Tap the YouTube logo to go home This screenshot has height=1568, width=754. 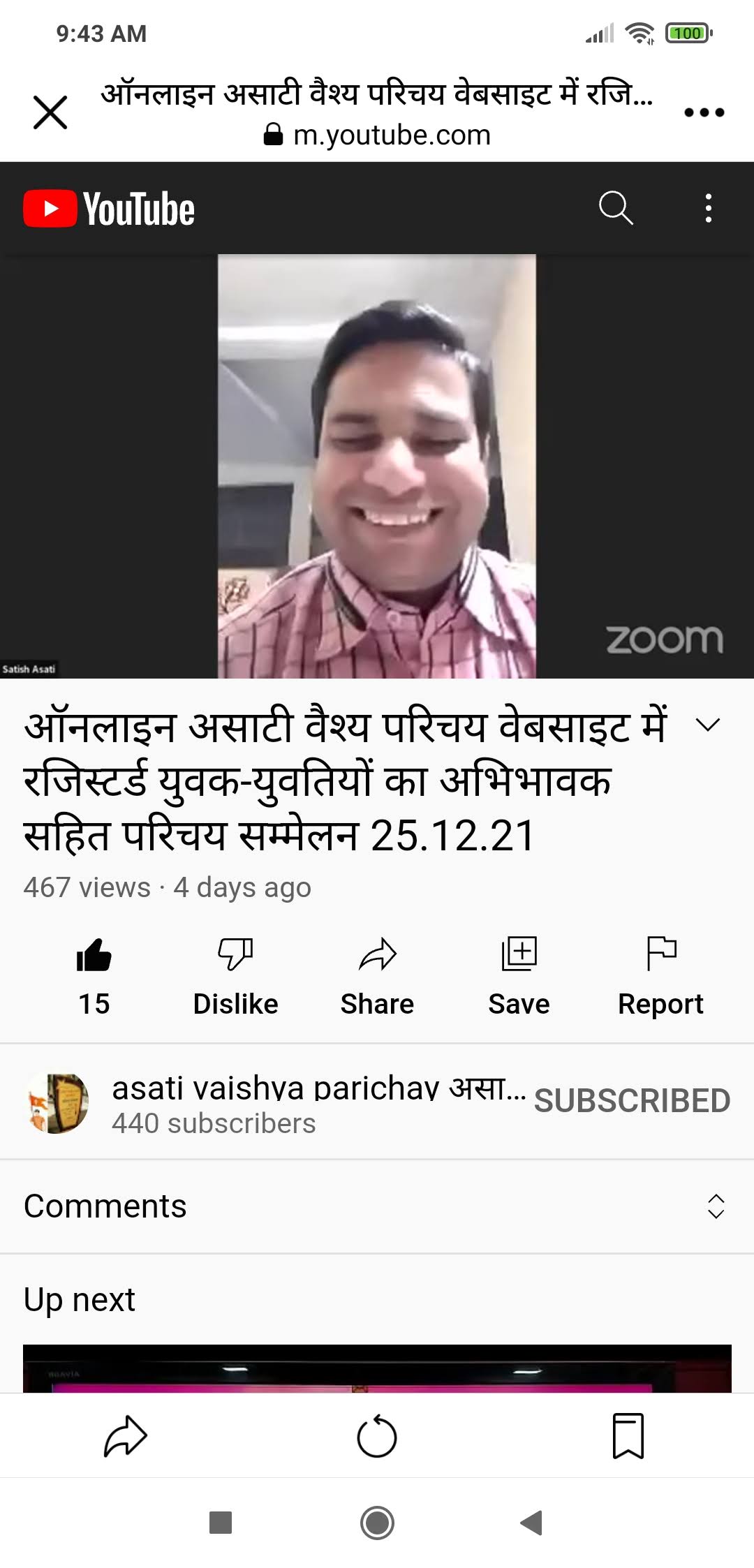point(109,209)
